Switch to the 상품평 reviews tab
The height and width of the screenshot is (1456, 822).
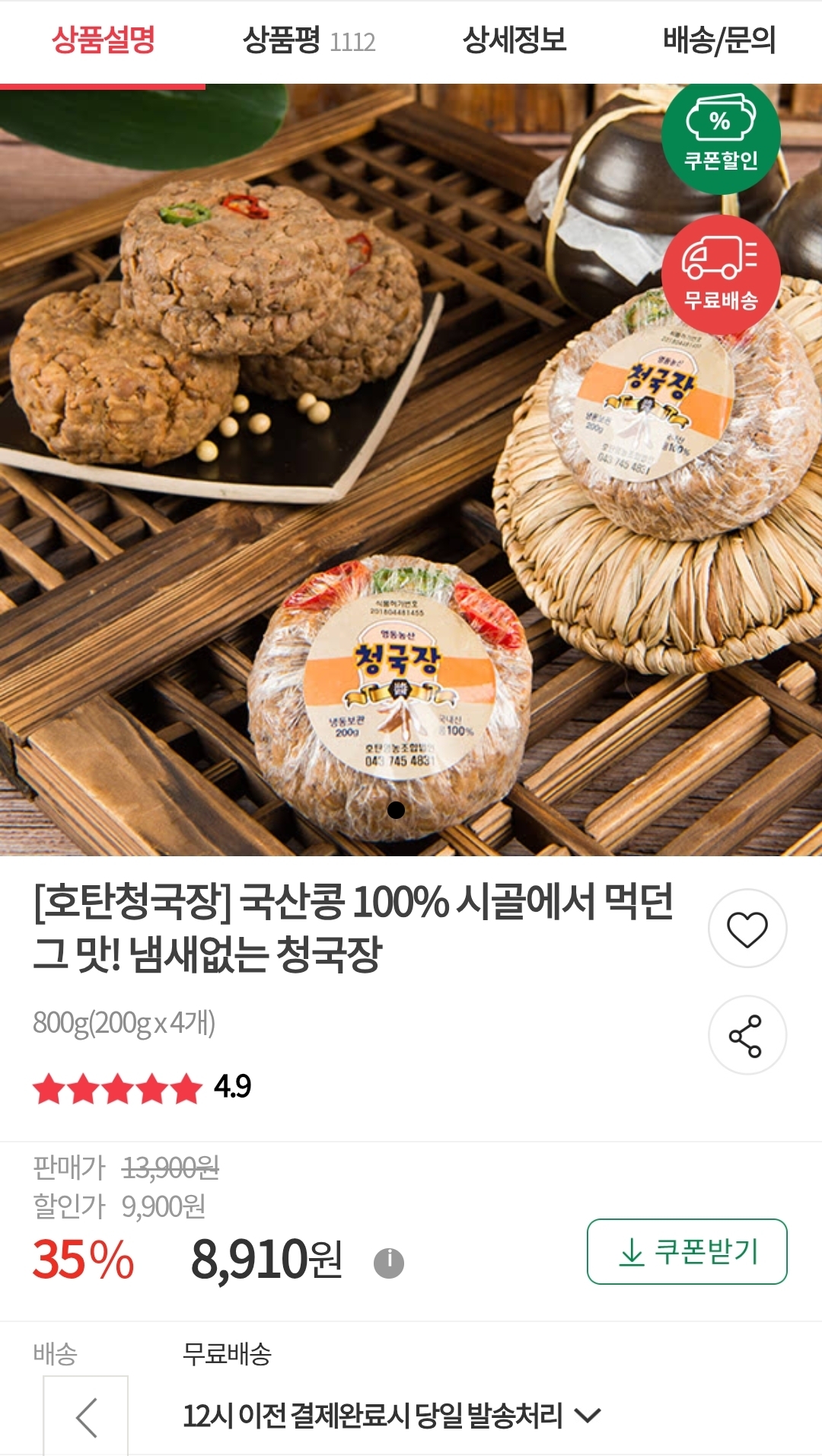coord(308,40)
